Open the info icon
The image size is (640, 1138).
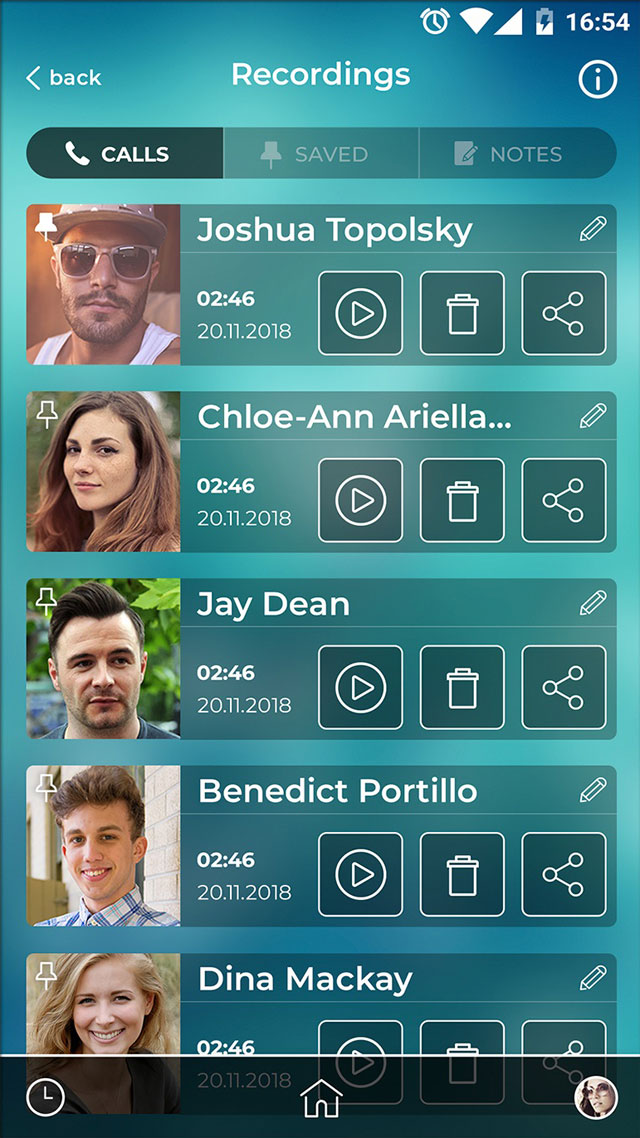pyautogui.click(x=597, y=78)
